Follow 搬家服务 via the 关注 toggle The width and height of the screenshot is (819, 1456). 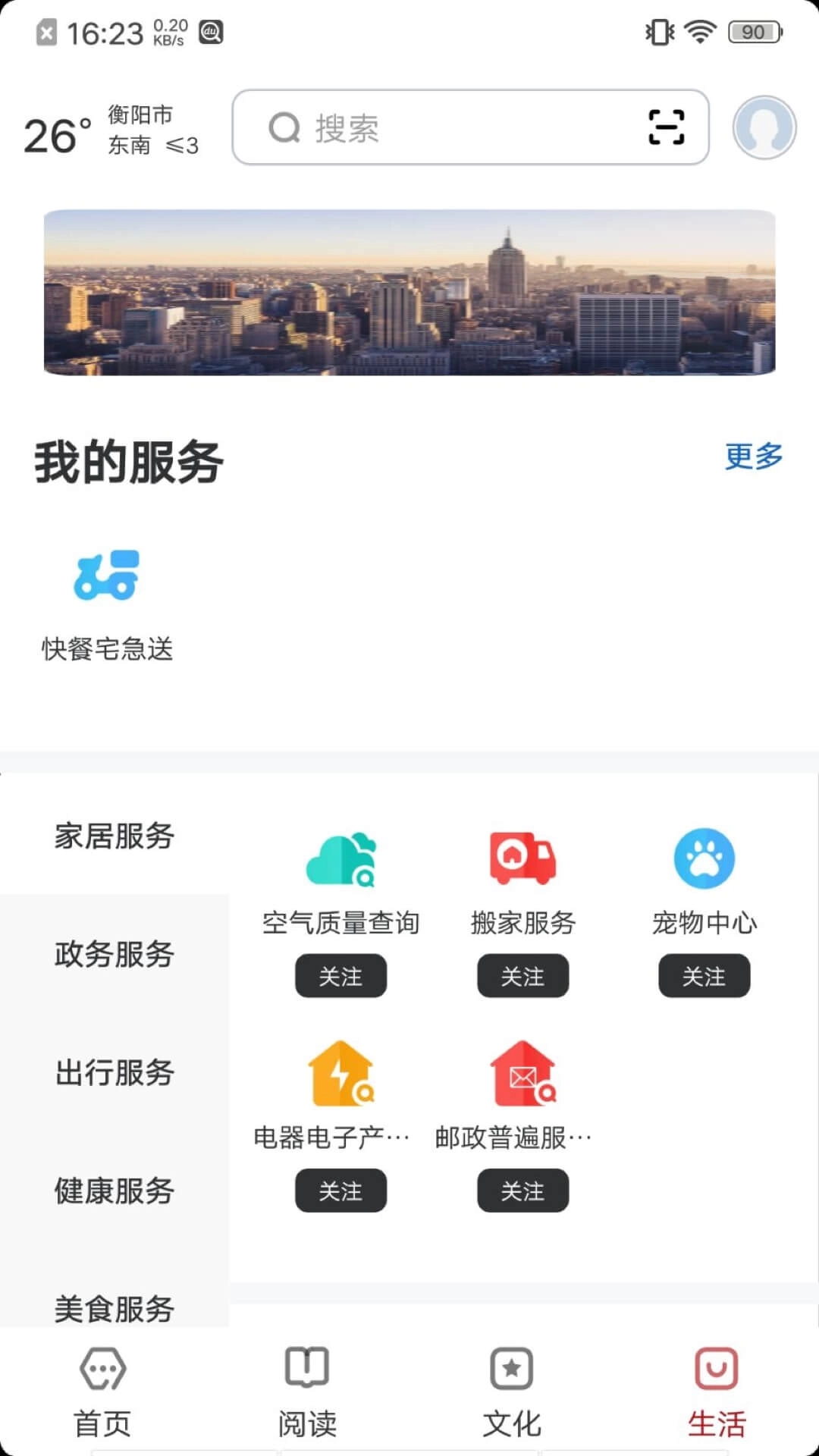click(522, 977)
